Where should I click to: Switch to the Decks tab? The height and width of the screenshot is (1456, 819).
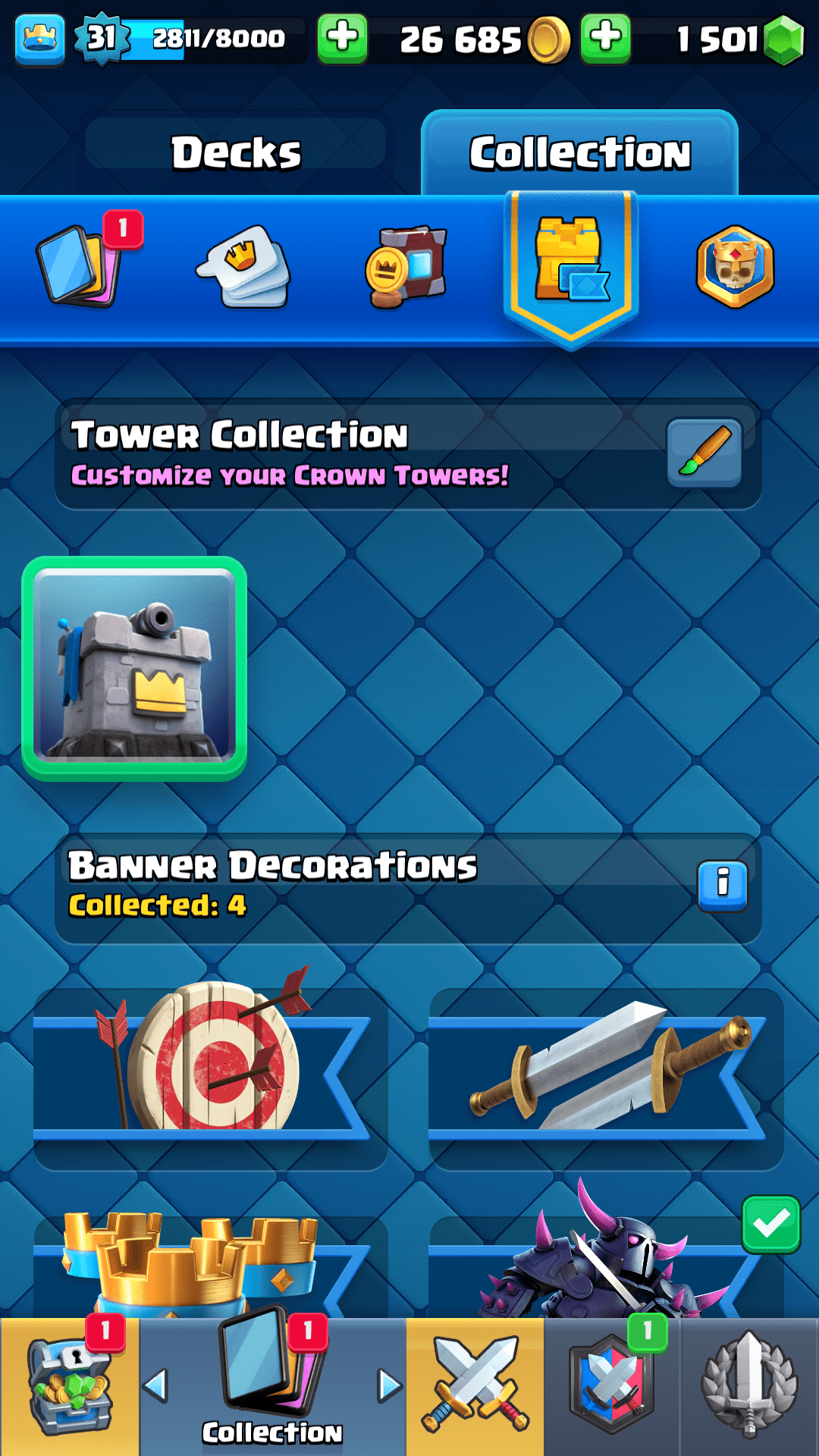click(x=236, y=152)
